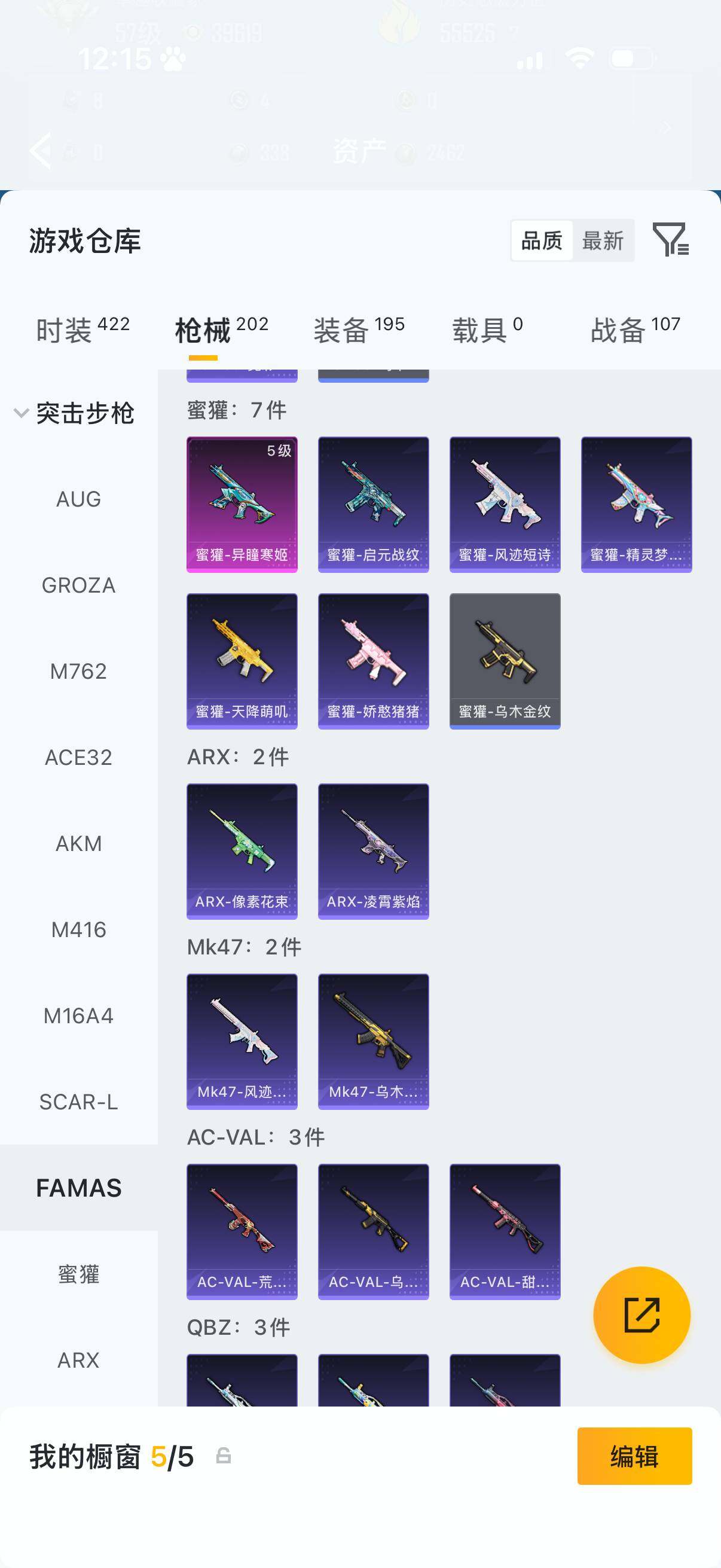Select M416 in the weapon sidebar

click(x=78, y=929)
